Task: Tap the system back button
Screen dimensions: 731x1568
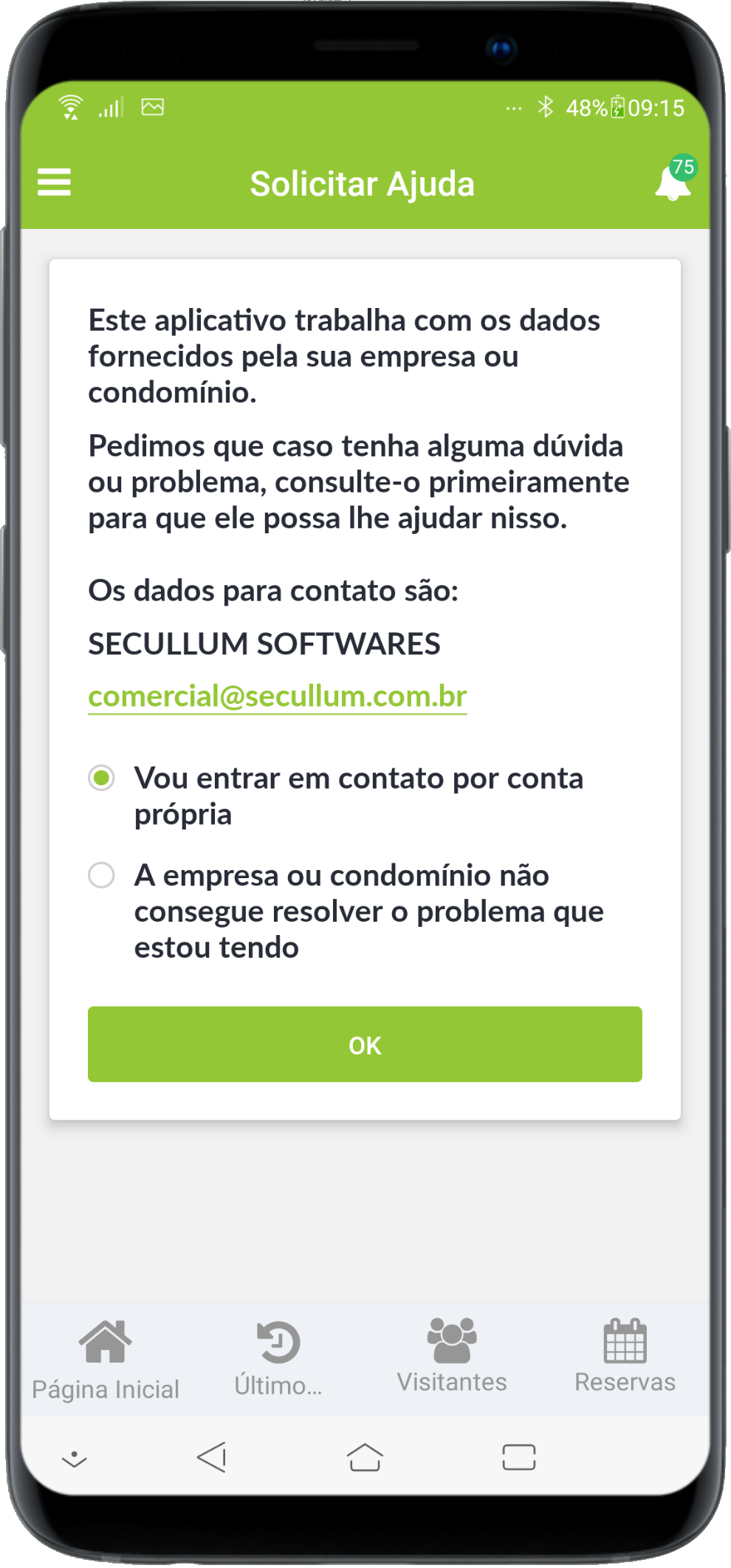Action: click(212, 1457)
